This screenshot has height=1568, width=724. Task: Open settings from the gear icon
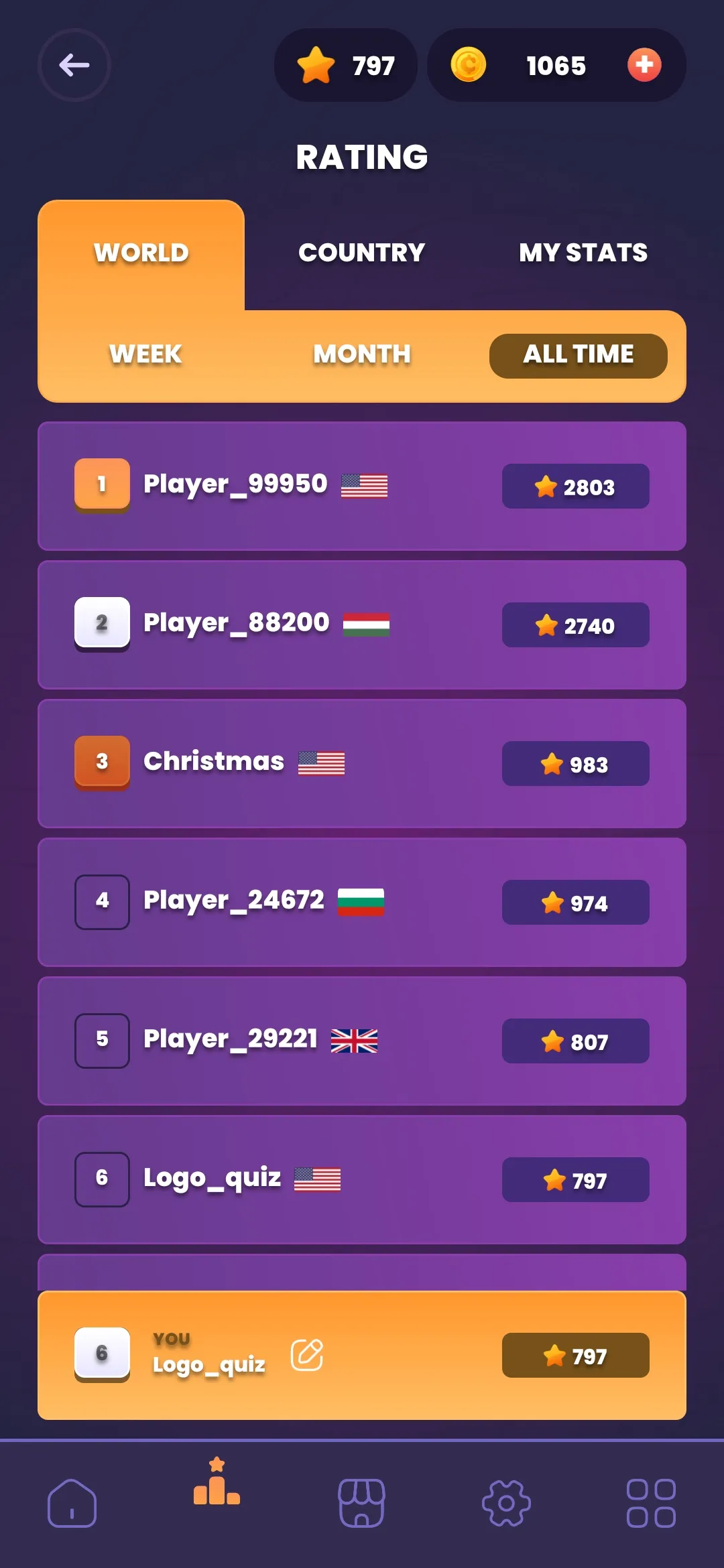click(506, 1503)
